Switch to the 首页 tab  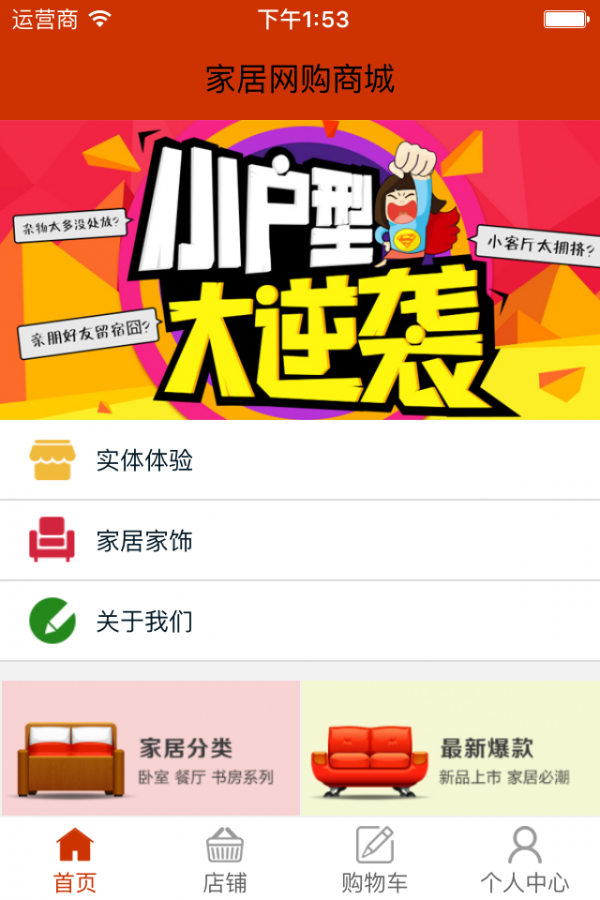[x=75, y=860]
